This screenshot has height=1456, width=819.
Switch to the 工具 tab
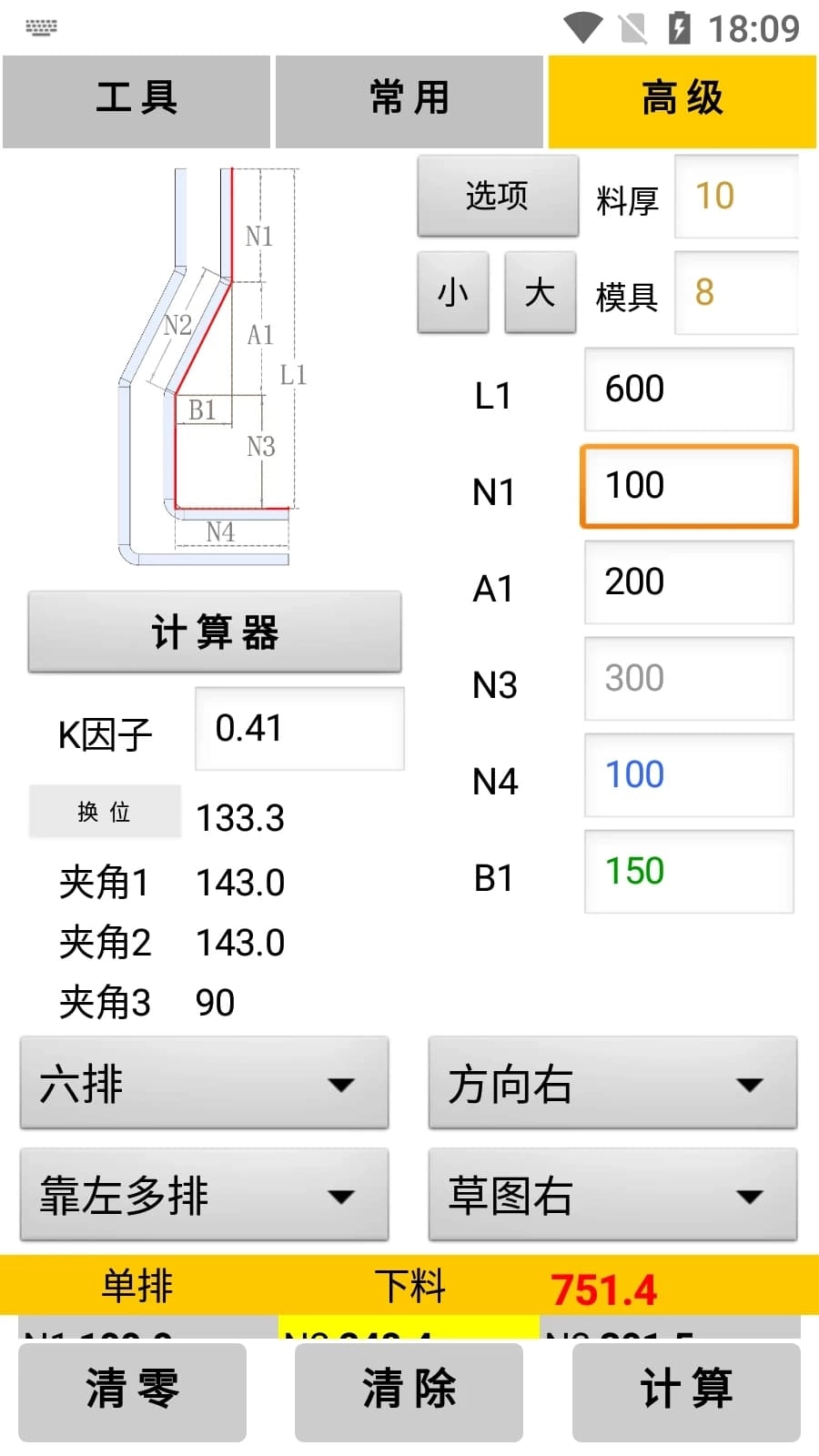click(136, 100)
